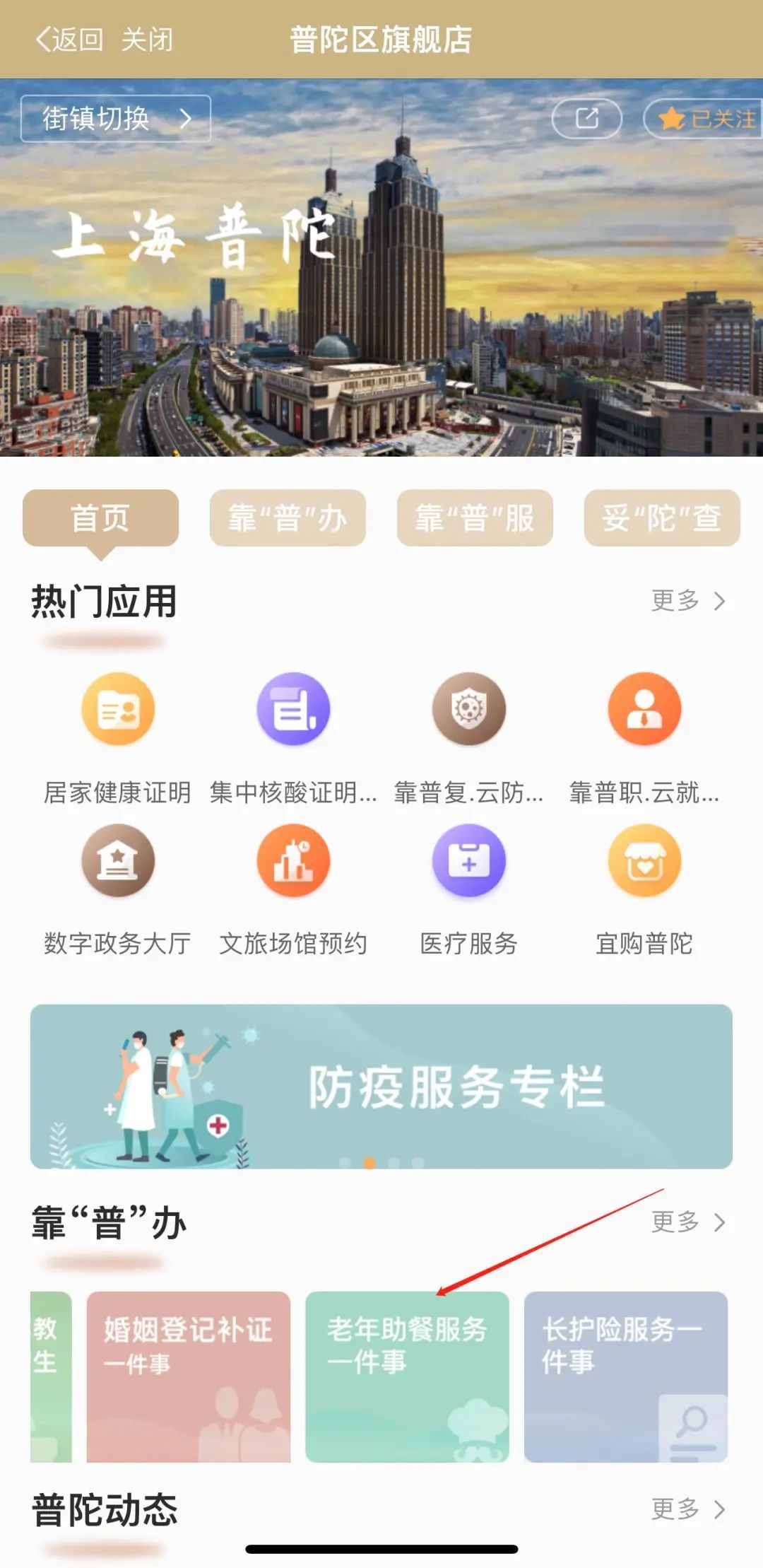Switch to the 靠"普"服 tab
Image resolution: width=763 pixels, height=1568 pixels.
coord(475,518)
